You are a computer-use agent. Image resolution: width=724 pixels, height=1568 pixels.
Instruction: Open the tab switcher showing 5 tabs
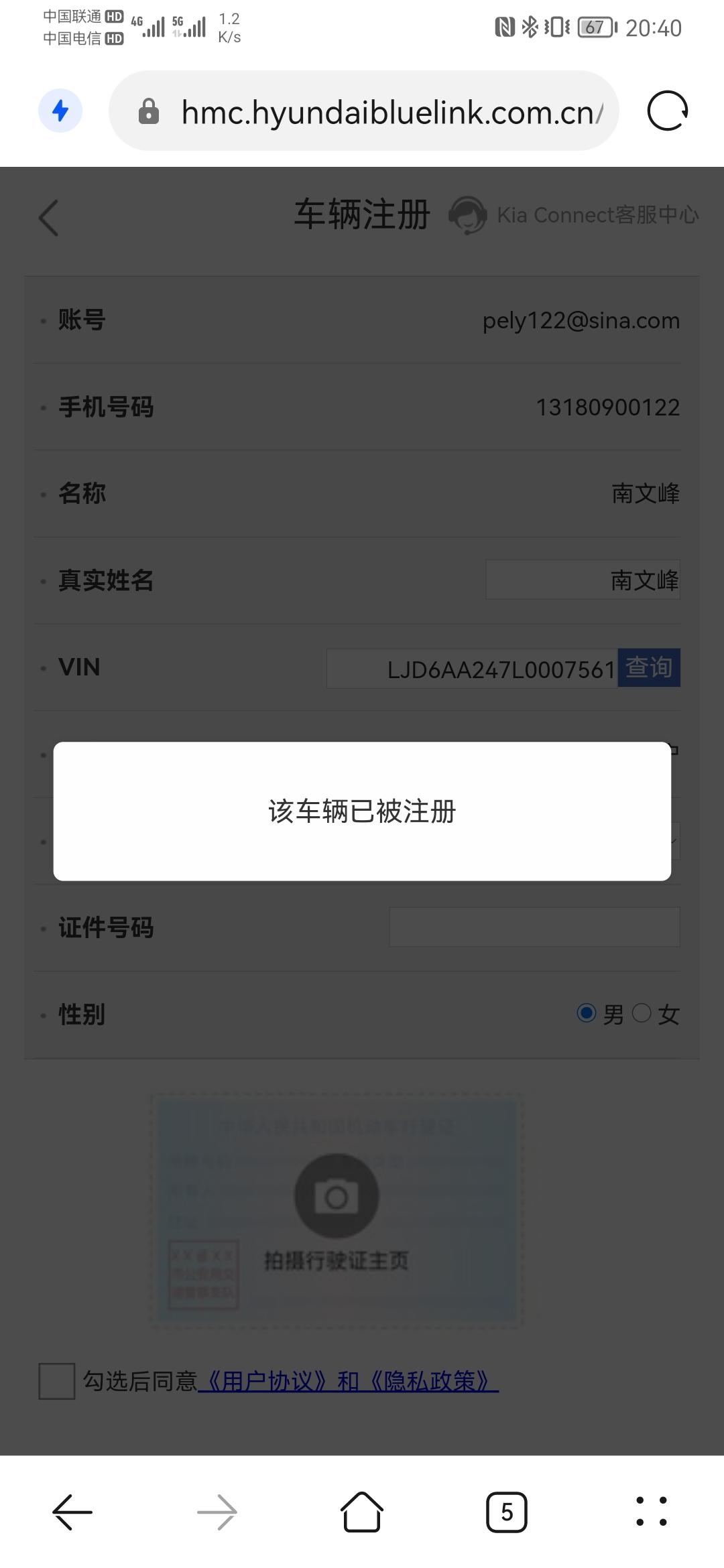click(507, 1512)
